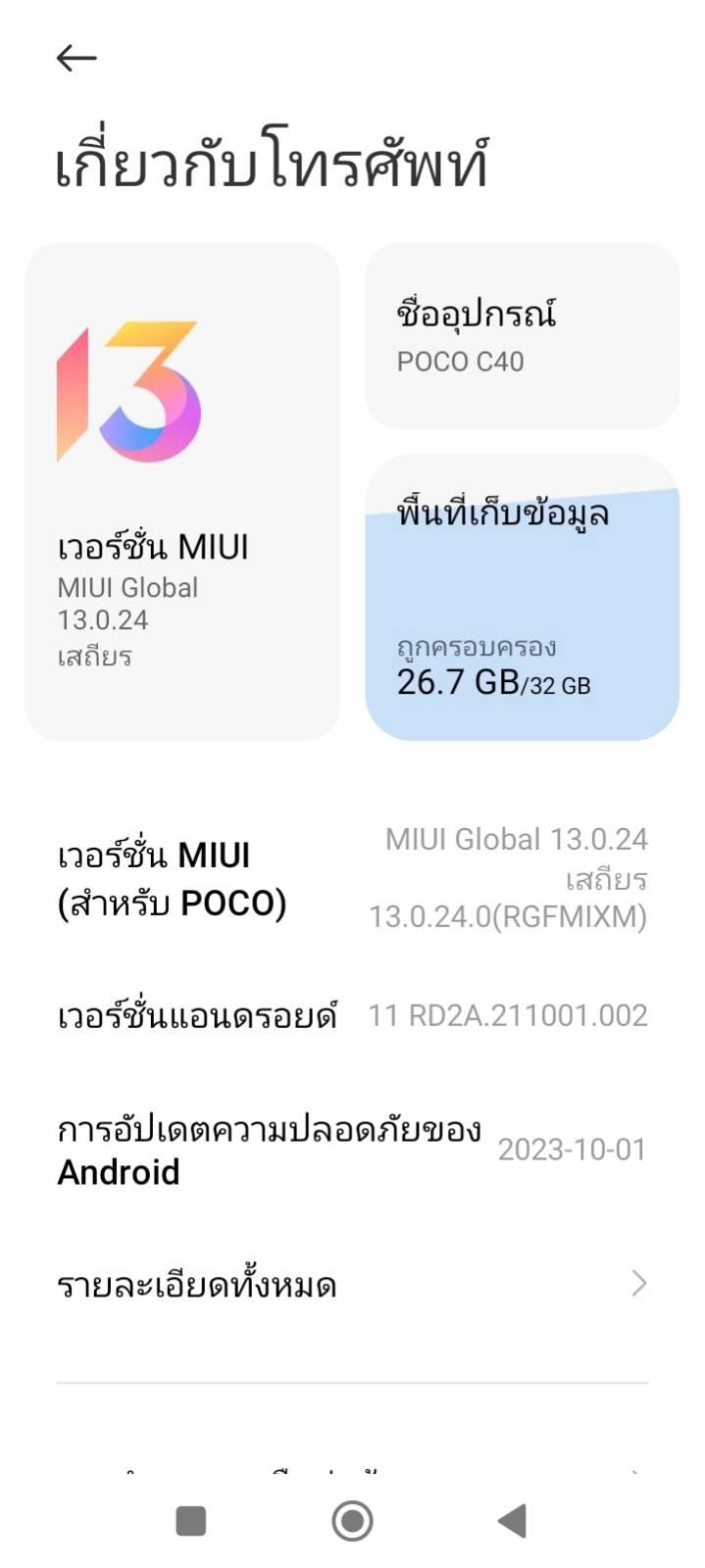Open the device name card POCO C40
The height and width of the screenshot is (1568, 705).
(x=522, y=336)
